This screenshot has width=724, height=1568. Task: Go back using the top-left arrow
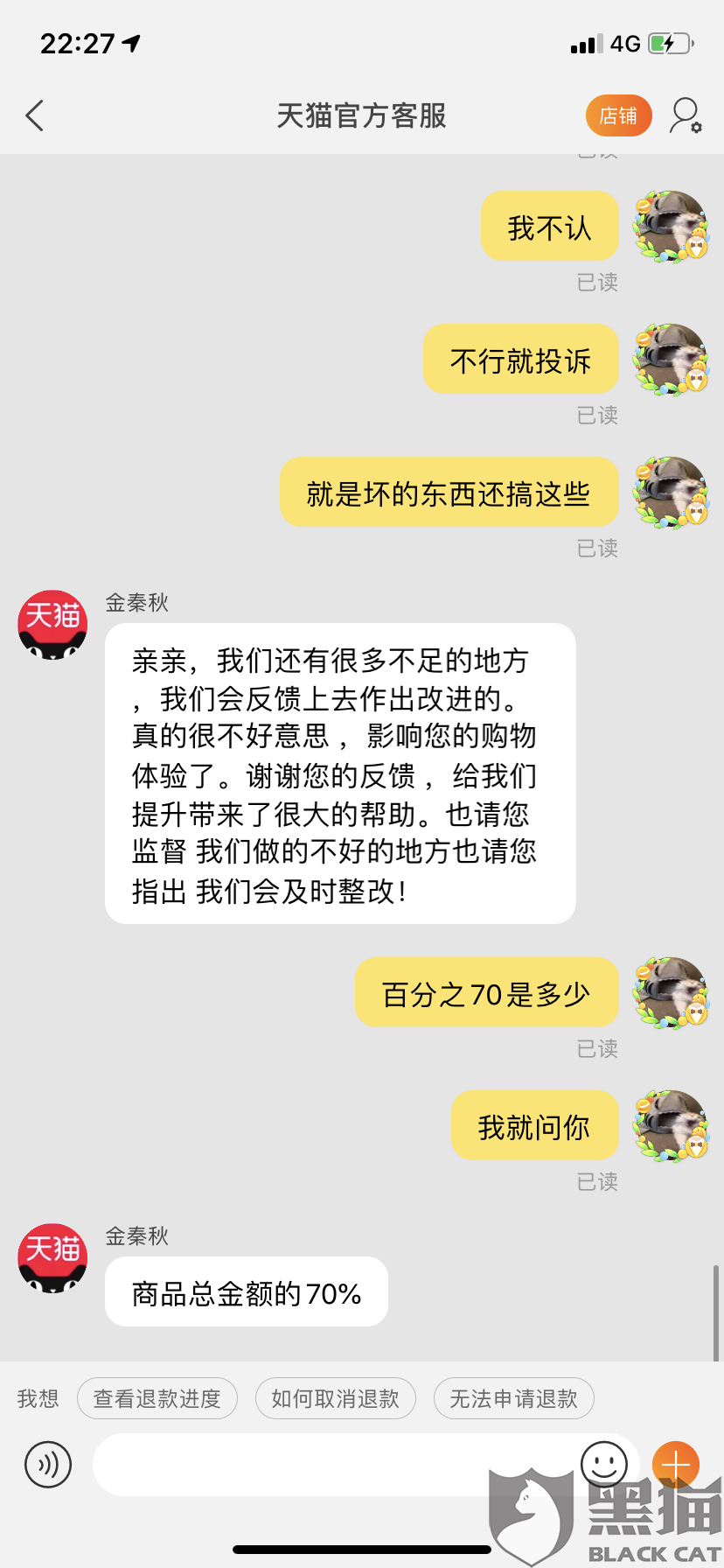[35, 115]
